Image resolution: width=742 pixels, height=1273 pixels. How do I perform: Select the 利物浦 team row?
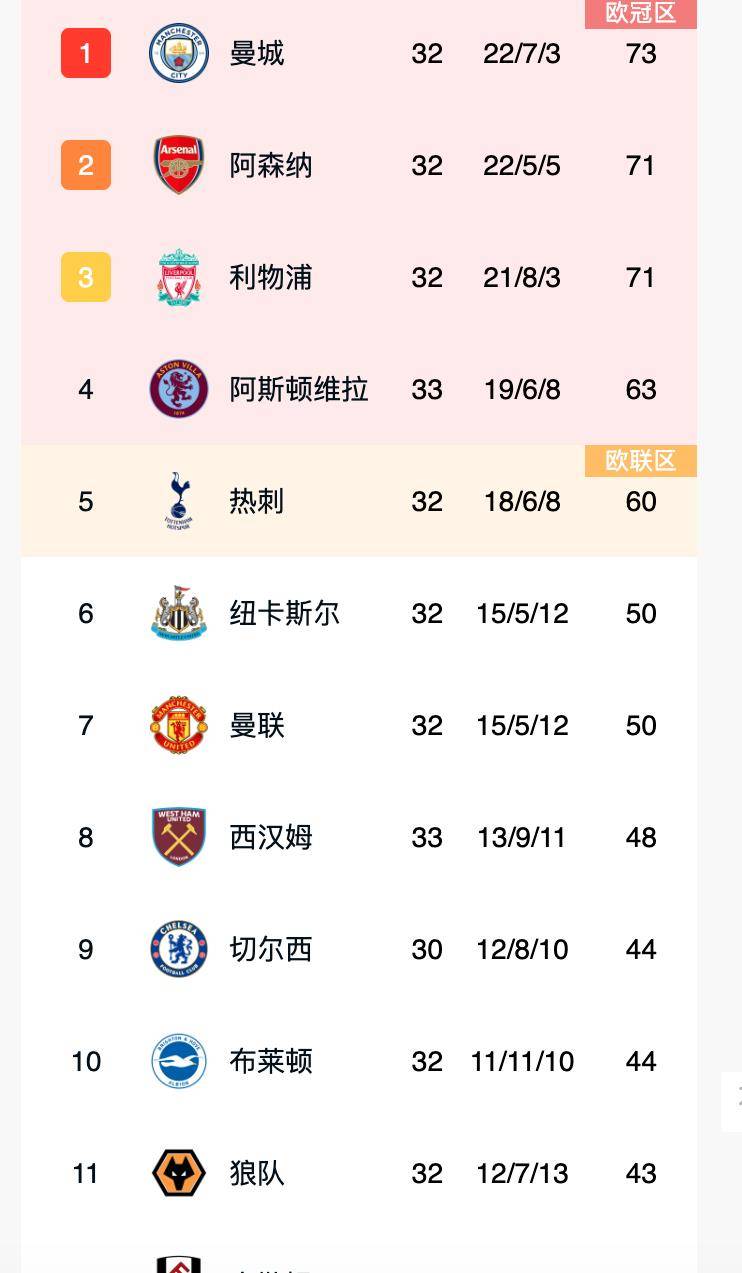pyautogui.click(x=359, y=277)
